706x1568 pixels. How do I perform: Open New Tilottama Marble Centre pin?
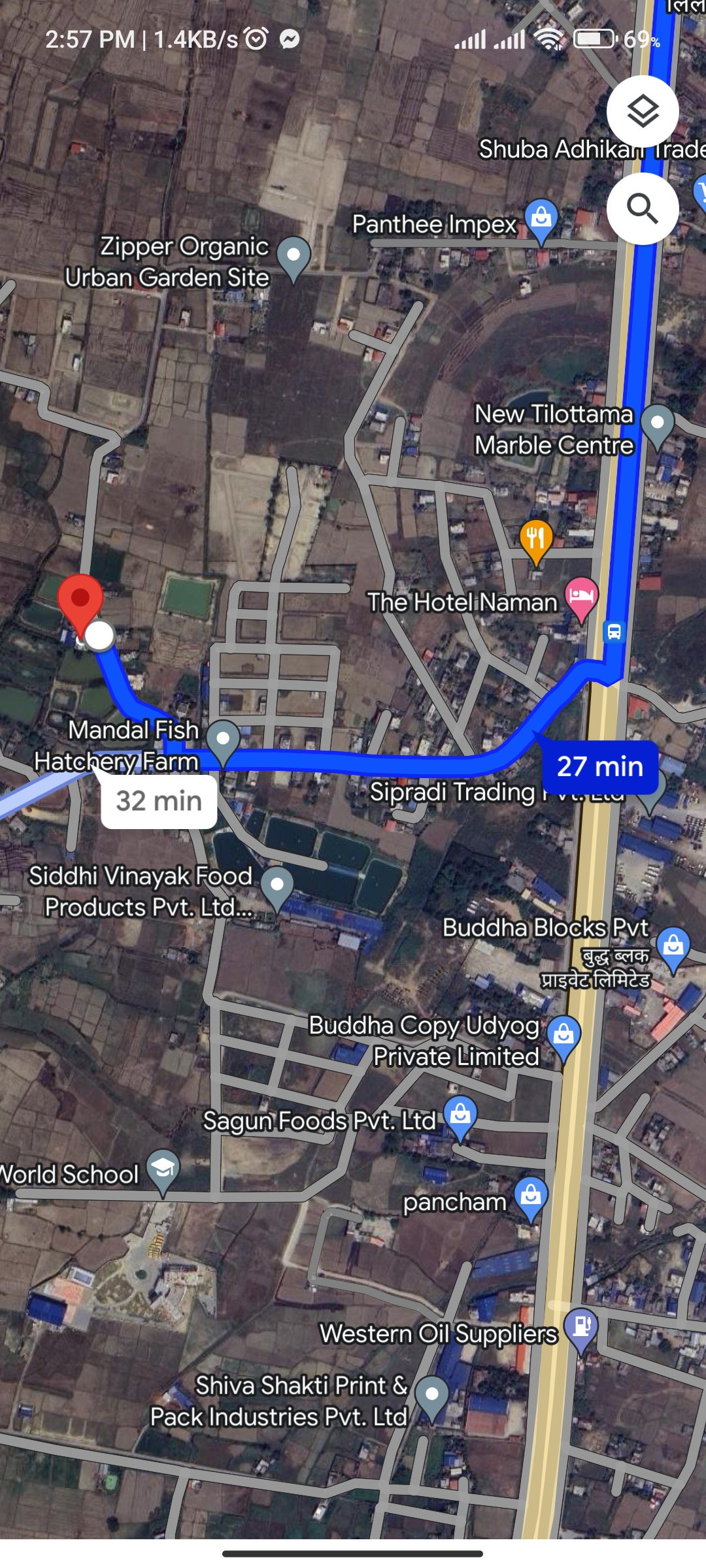click(x=658, y=424)
